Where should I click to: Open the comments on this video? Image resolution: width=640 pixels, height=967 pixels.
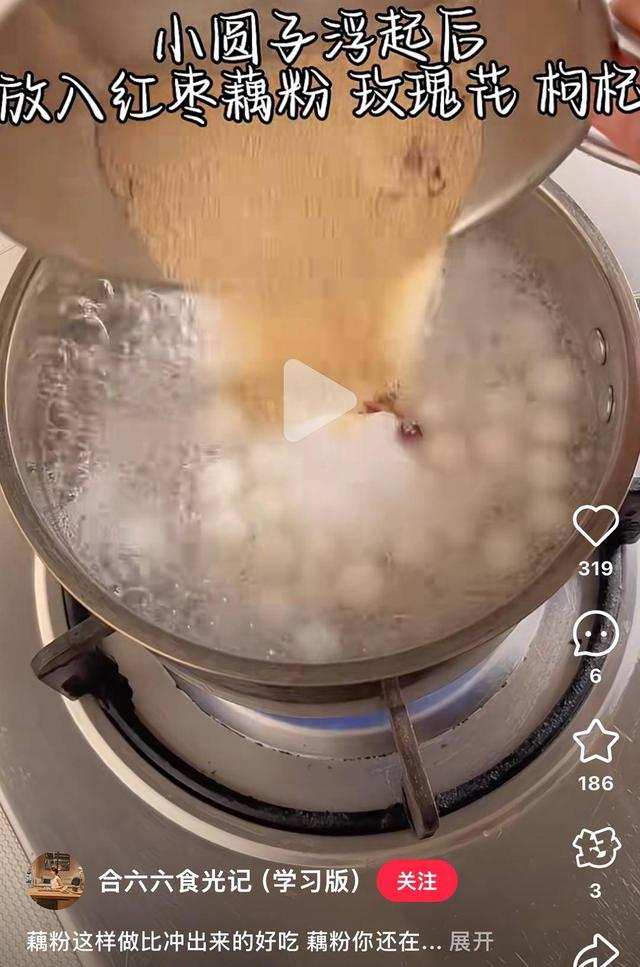595,635
